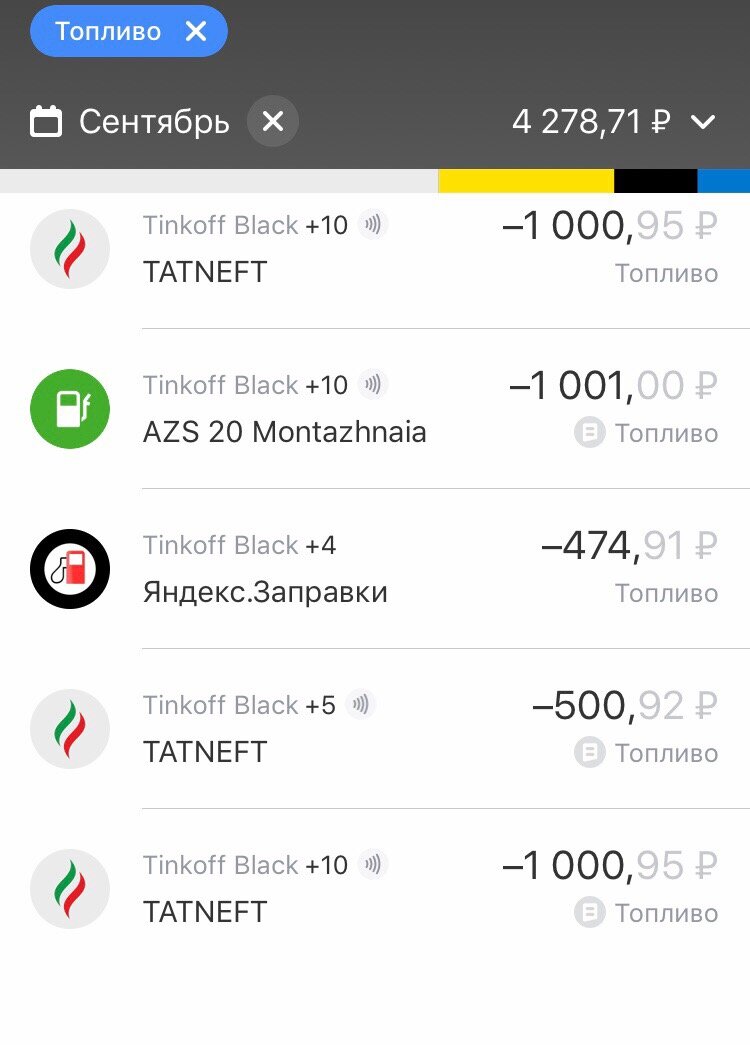This screenshot has width=750, height=1045.
Task: Remove the Топливо filter with its X
Action: (194, 31)
